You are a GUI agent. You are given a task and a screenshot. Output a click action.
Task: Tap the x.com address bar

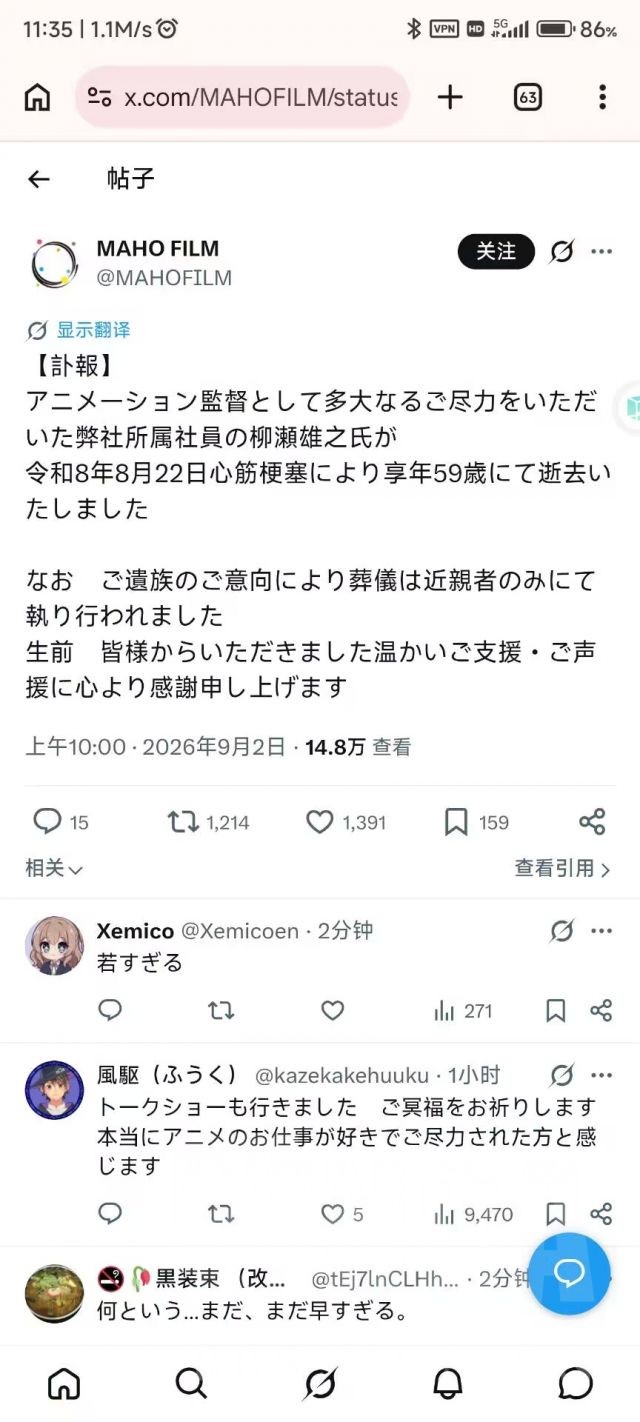click(242, 97)
